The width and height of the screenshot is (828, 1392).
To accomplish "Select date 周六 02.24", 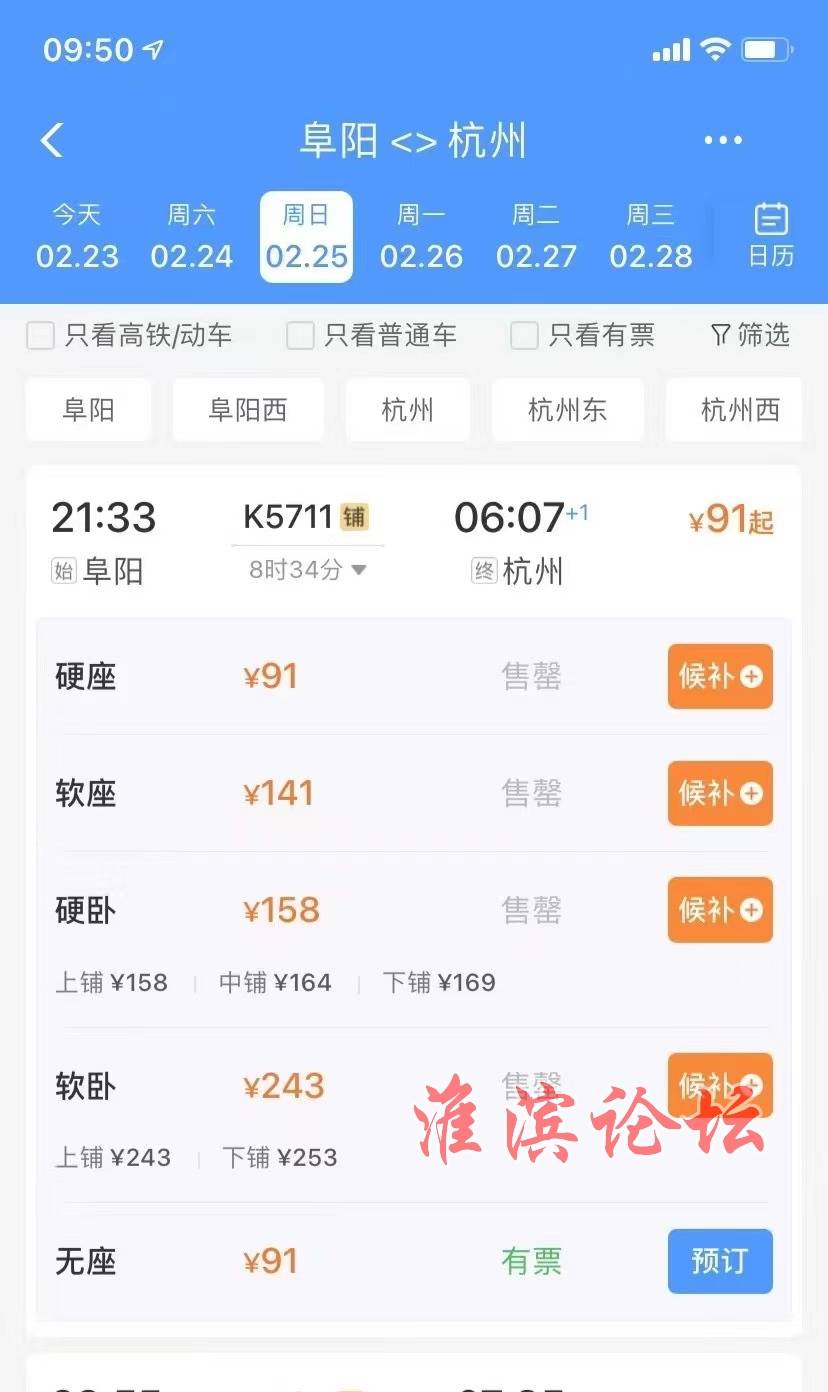I will pyautogui.click(x=191, y=237).
